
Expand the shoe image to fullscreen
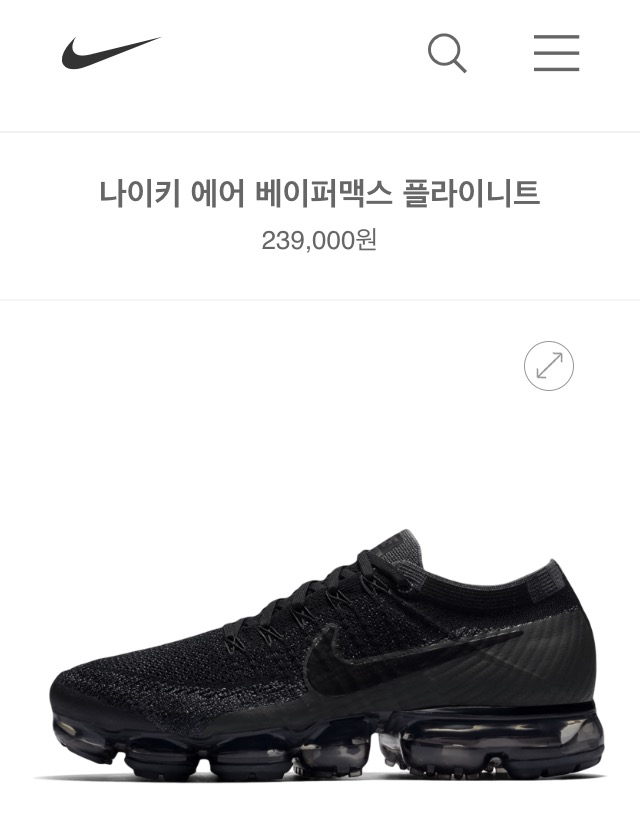point(549,366)
